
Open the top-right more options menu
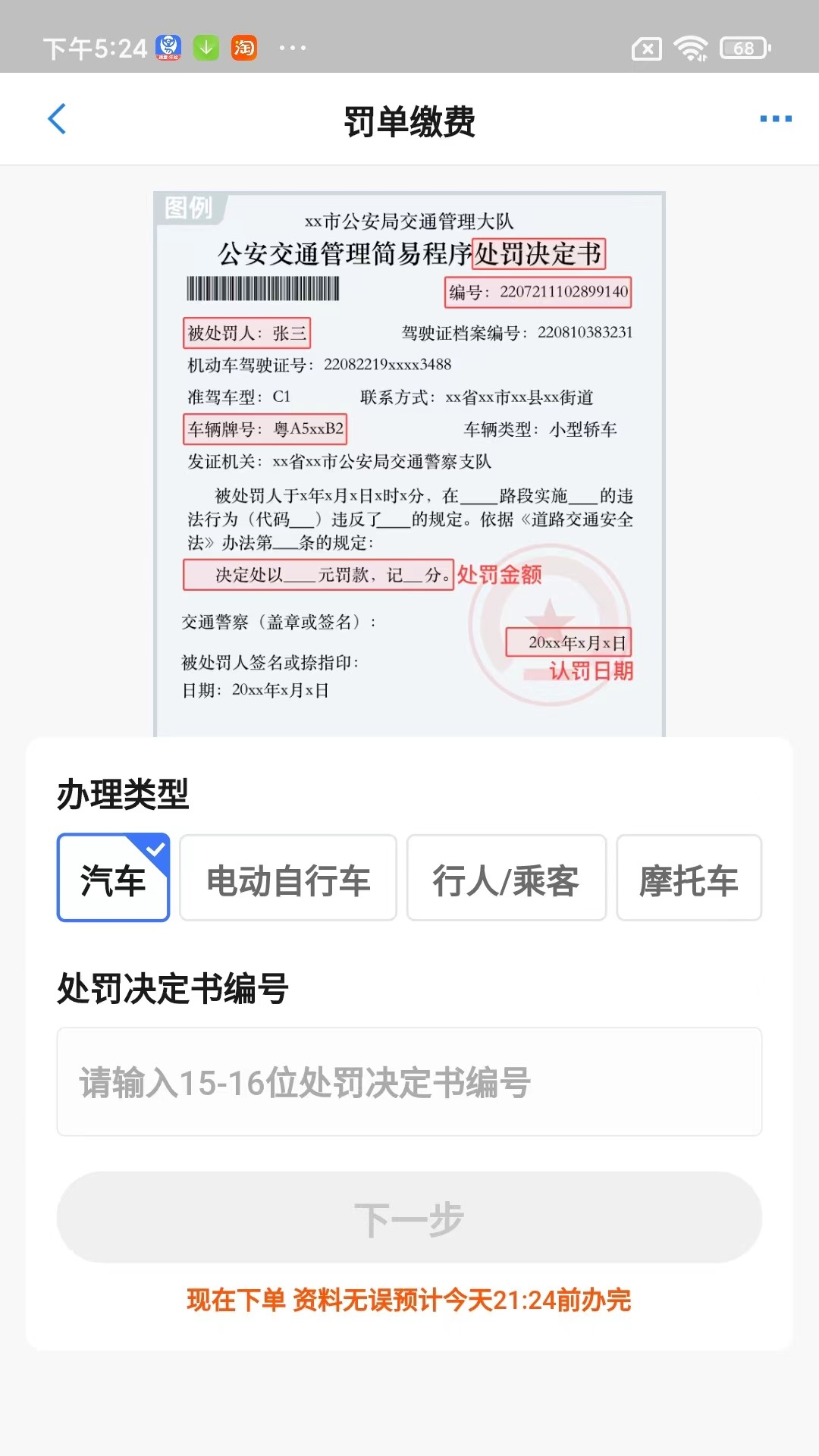[x=773, y=119]
